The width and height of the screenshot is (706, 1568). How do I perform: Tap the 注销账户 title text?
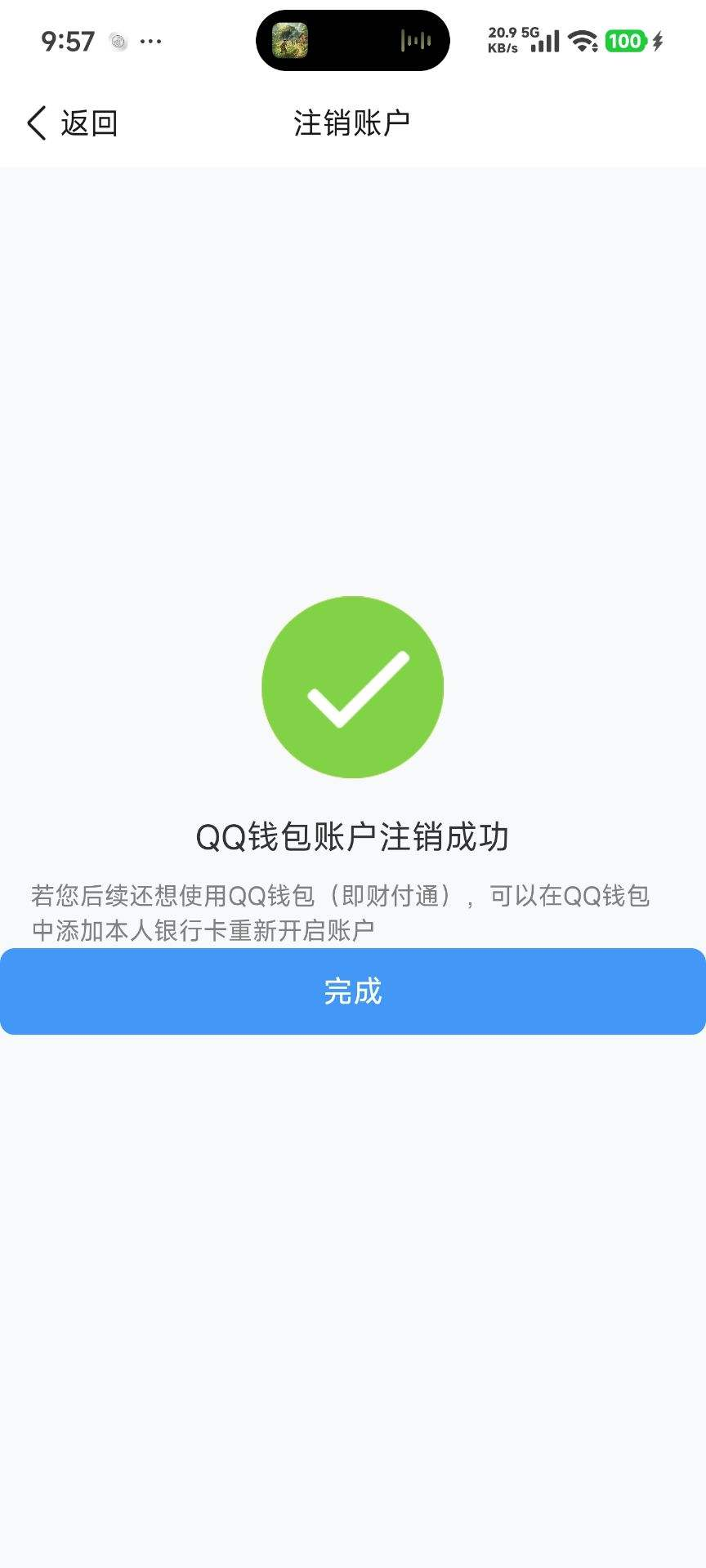point(353,121)
